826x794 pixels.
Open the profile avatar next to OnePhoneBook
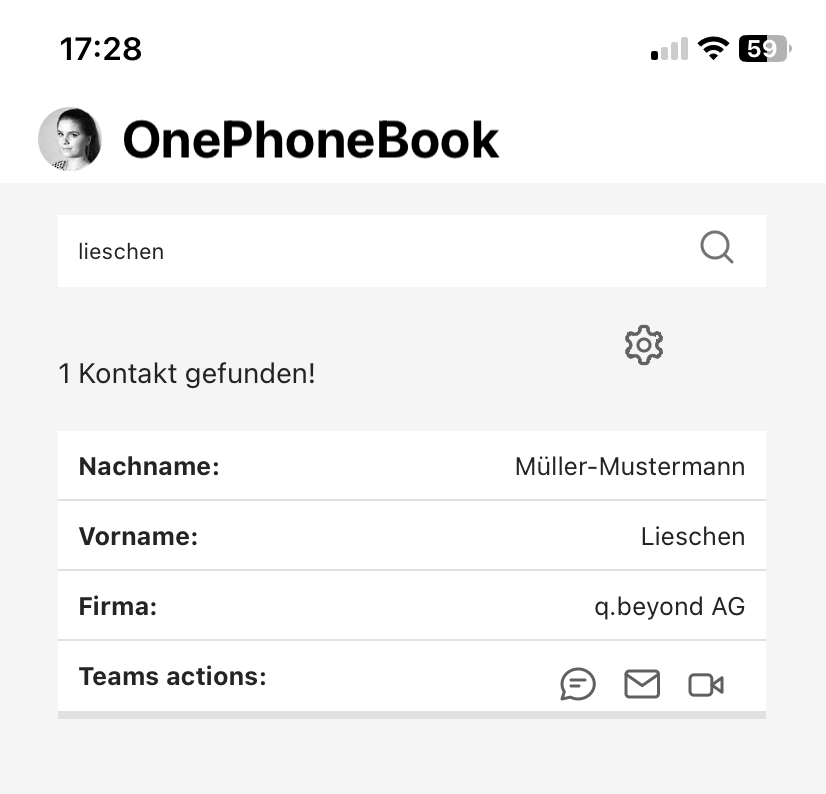pos(70,139)
